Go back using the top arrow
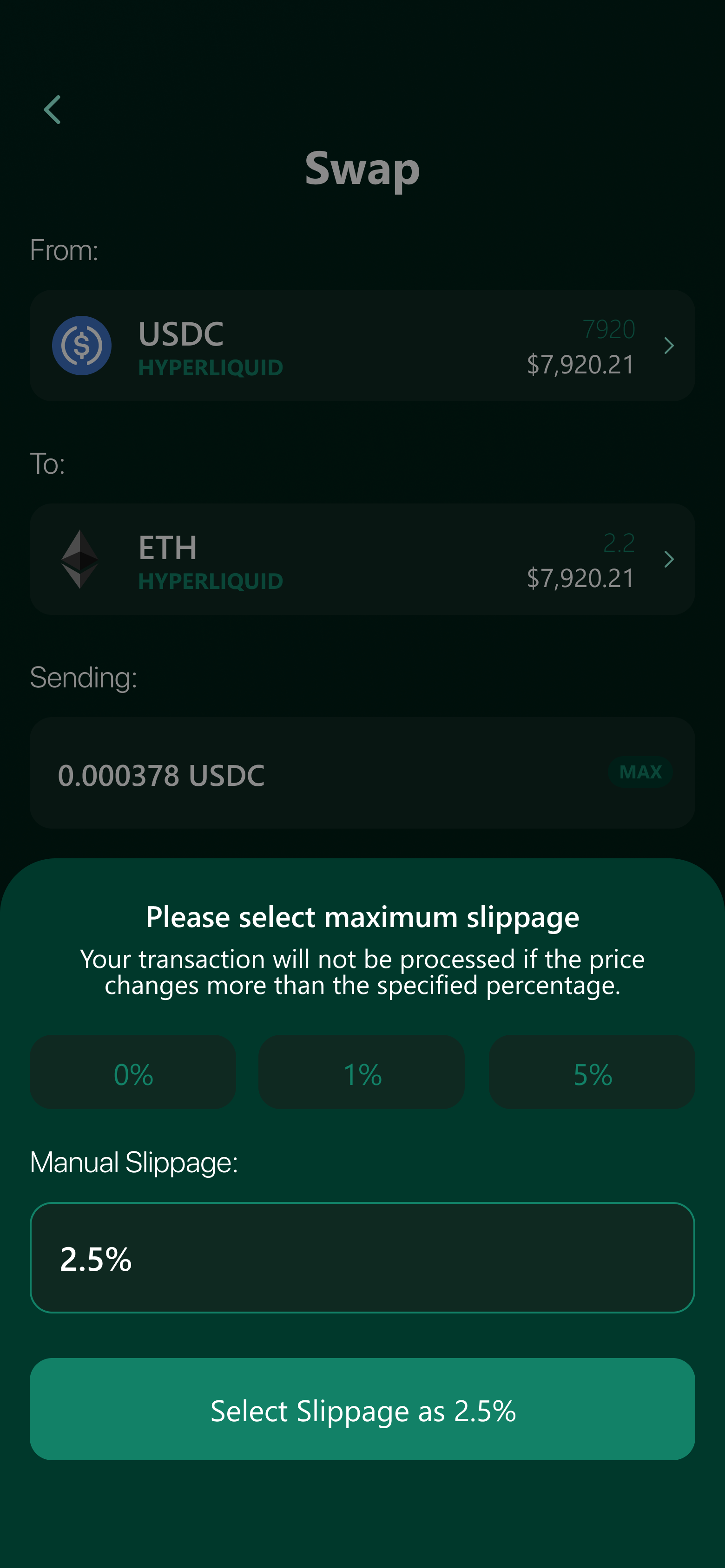Viewport: 725px width, 1568px height. pyautogui.click(x=53, y=110)
